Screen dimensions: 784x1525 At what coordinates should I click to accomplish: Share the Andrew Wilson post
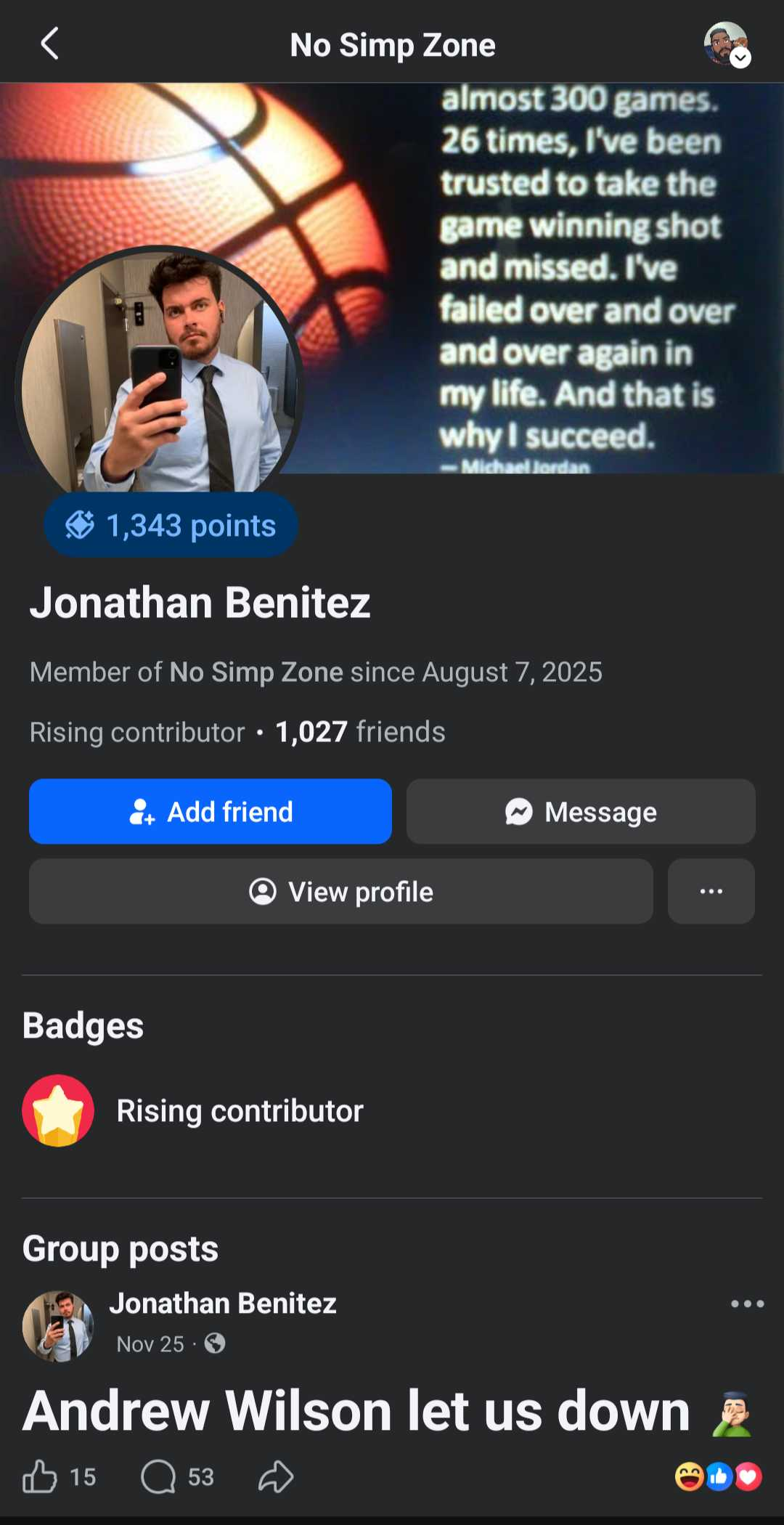point(276,1476)
